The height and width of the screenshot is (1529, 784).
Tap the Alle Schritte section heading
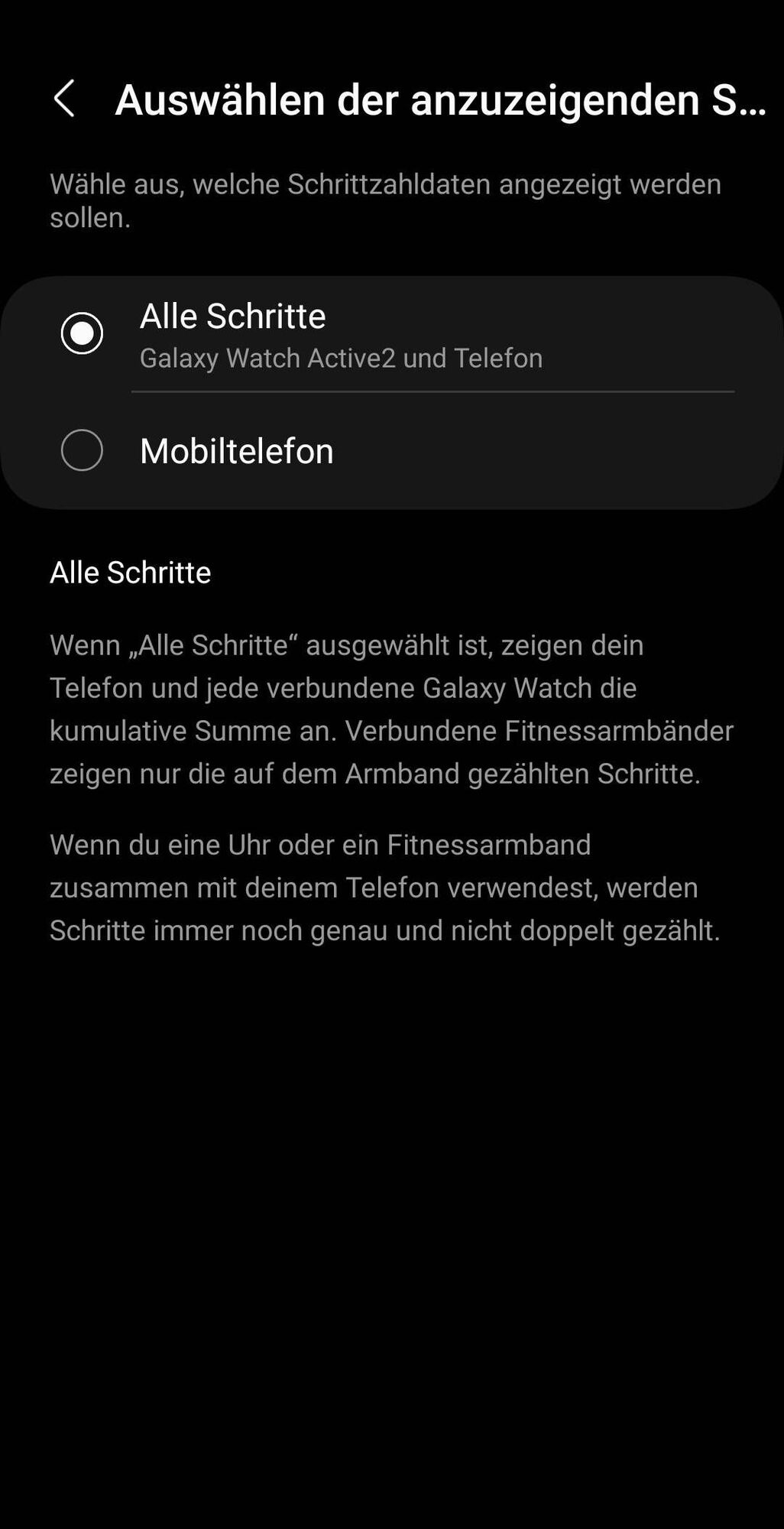coord(131,572)
